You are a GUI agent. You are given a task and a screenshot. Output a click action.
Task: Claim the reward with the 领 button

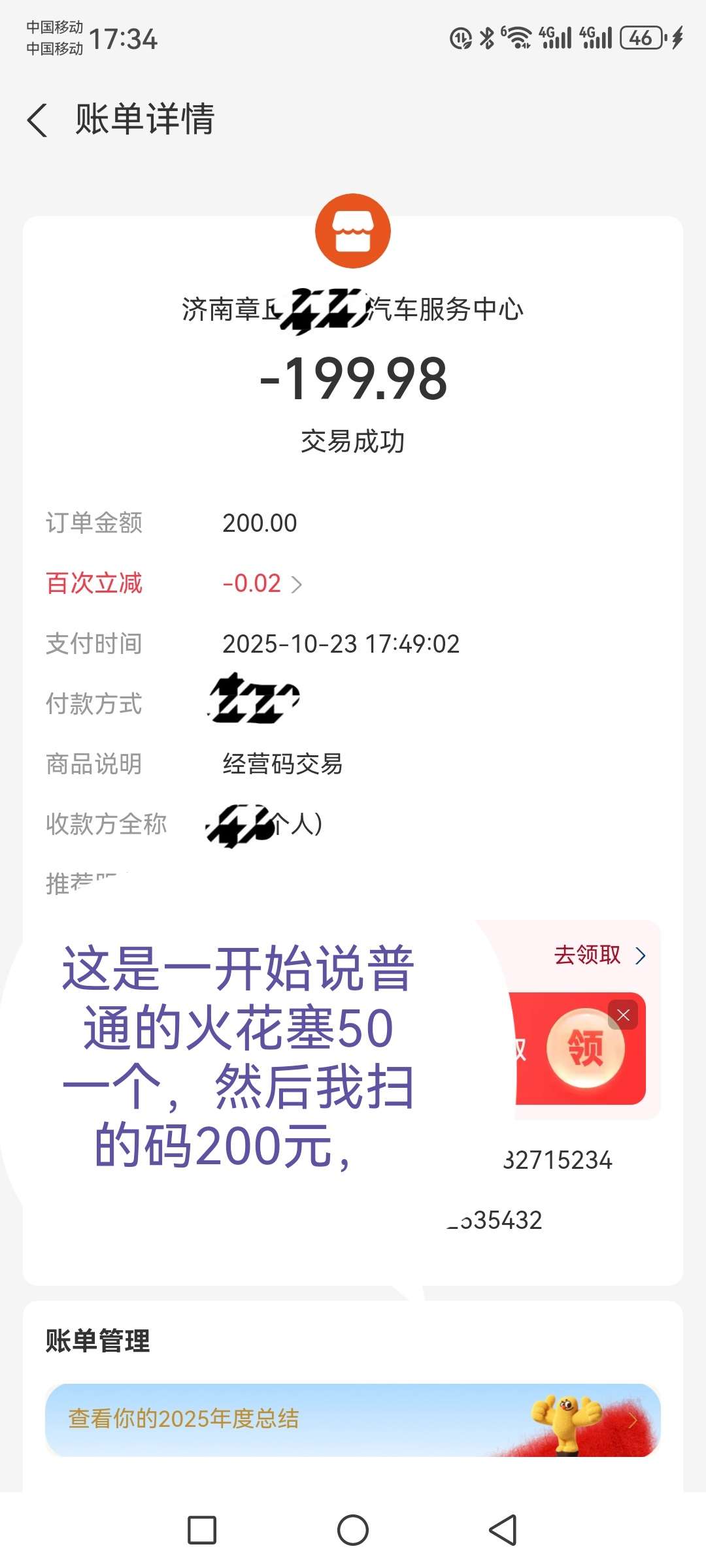[586, 1048]
